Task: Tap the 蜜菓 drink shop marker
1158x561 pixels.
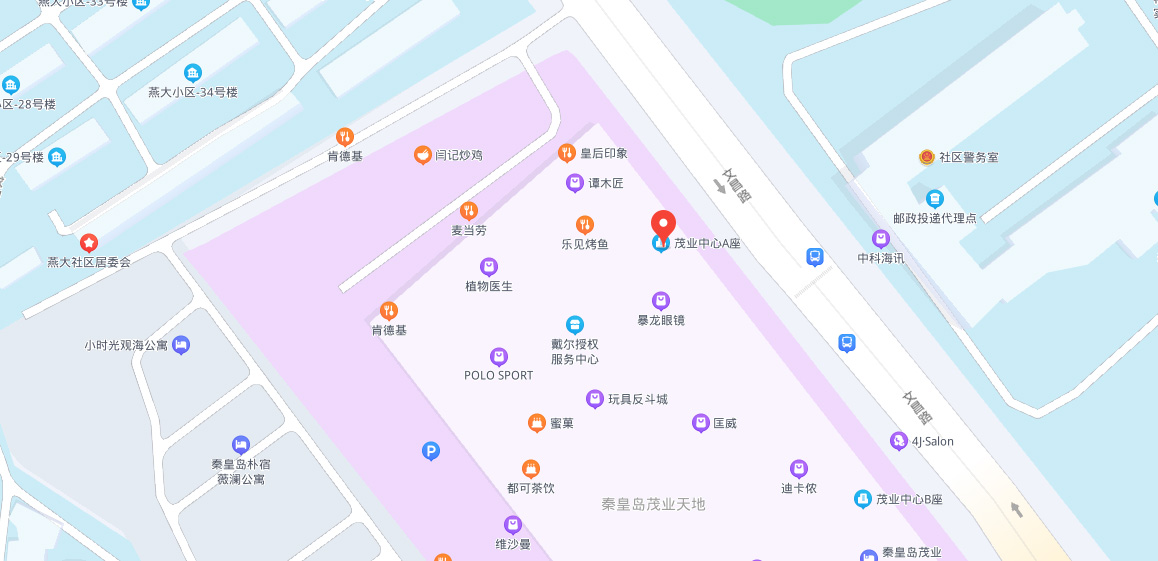Action: [537, 423]
